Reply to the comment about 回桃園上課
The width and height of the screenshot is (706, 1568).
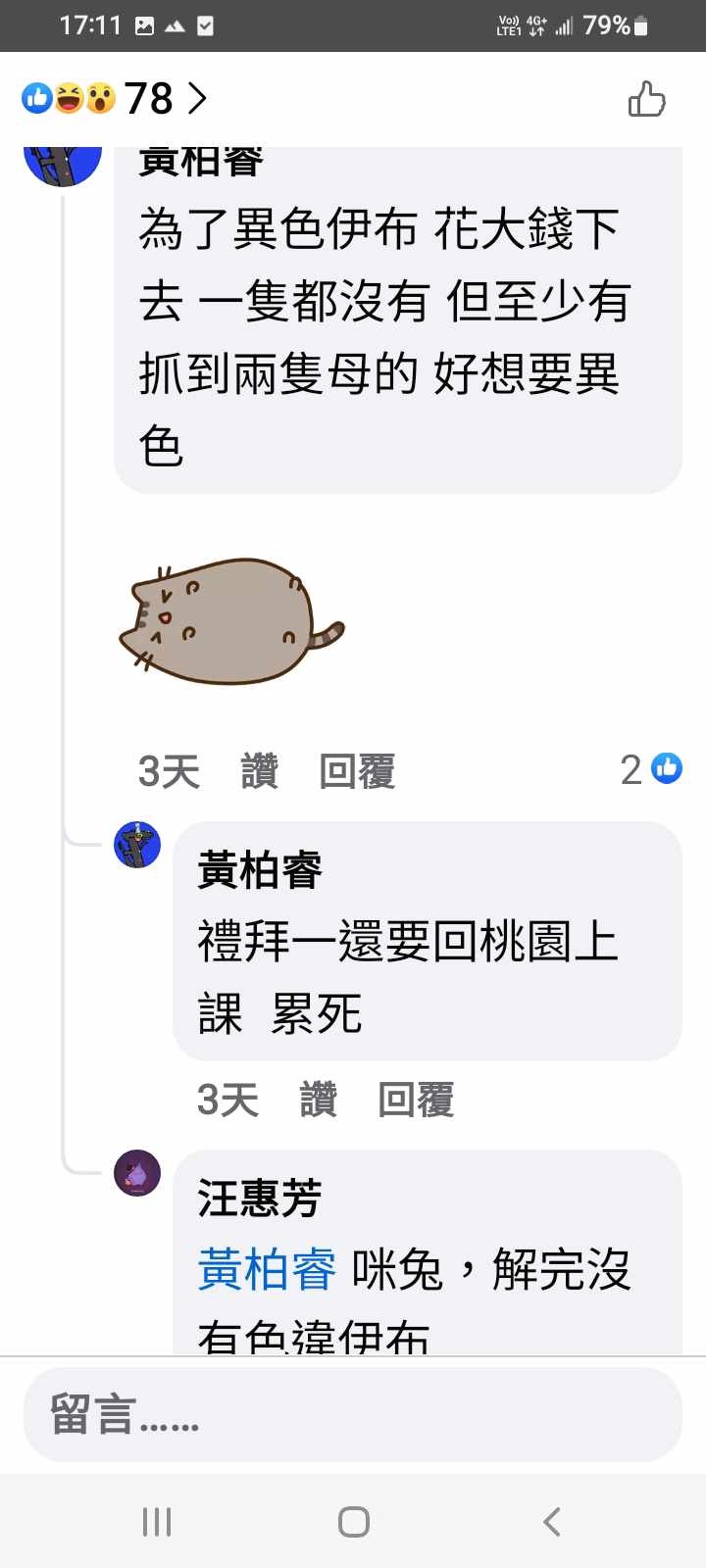[x=416, y=1100]
